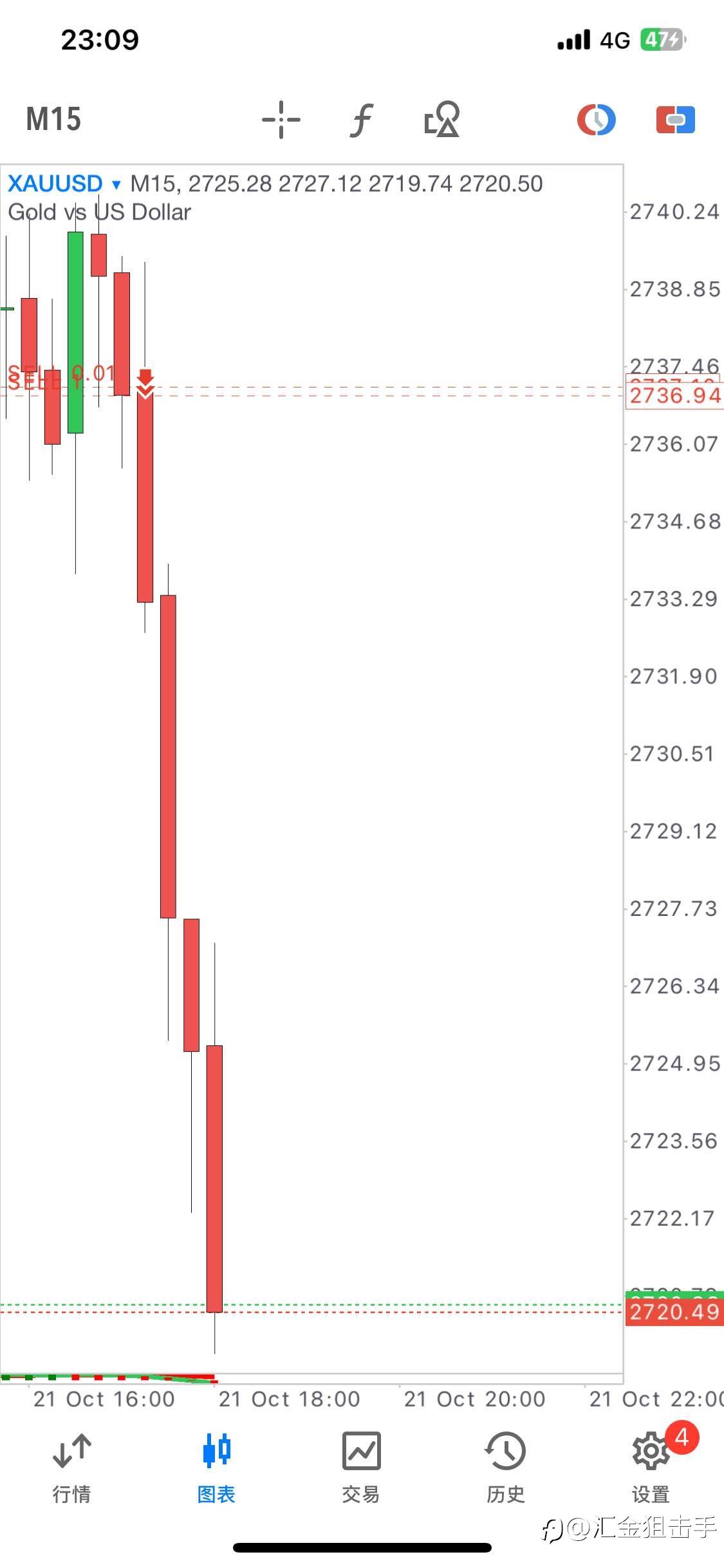Open the clock-style icon in toolbar
Screen dimensions: 724x1568
[597, 120]
